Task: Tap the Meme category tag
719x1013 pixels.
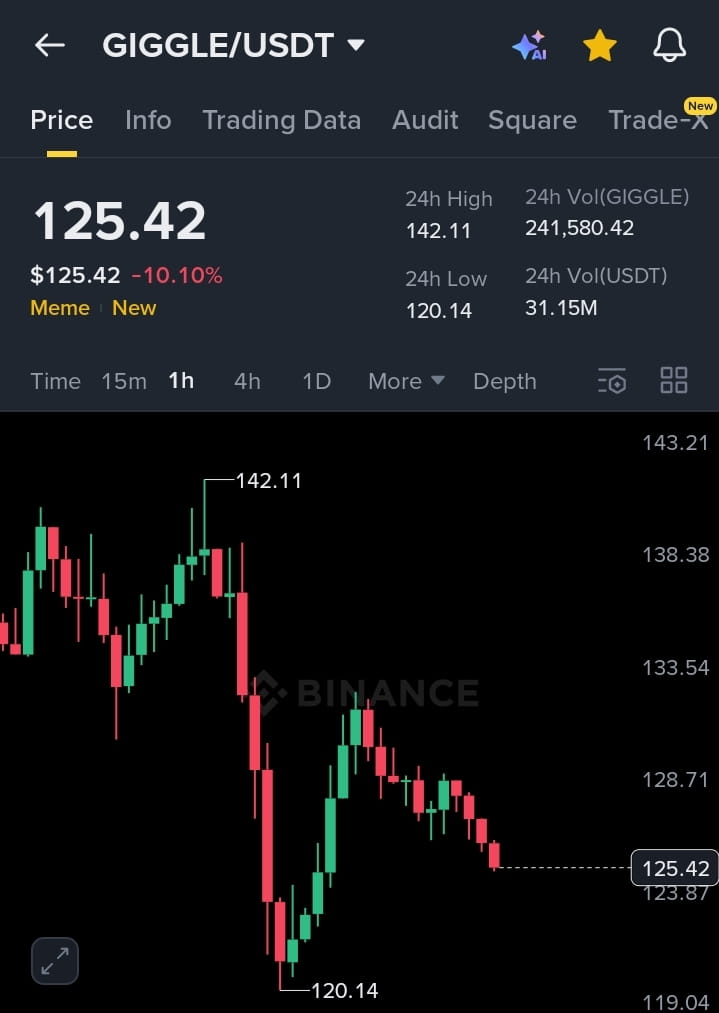Action: point(60,308)
